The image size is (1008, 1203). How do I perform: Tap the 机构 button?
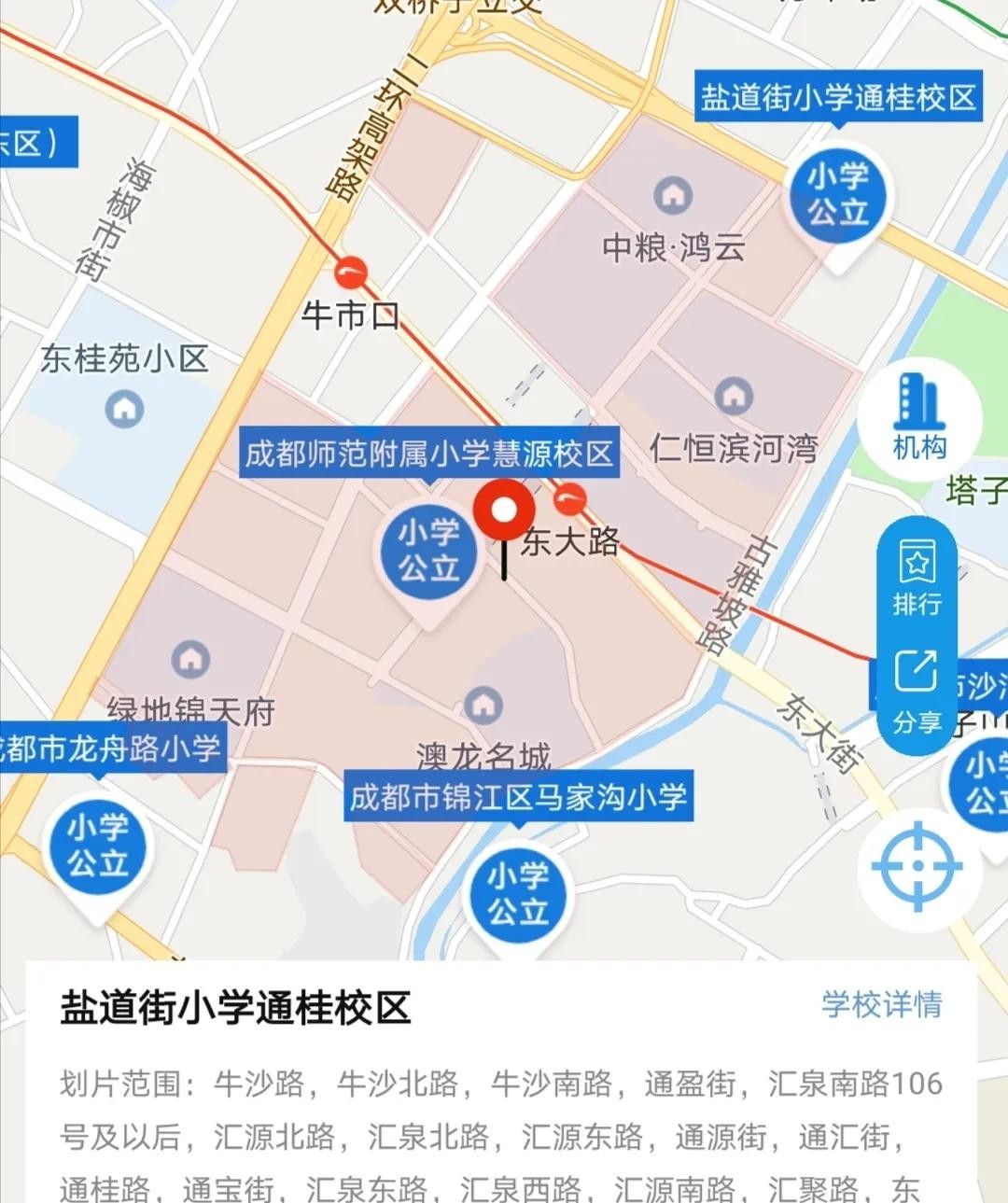click(918, 417)
